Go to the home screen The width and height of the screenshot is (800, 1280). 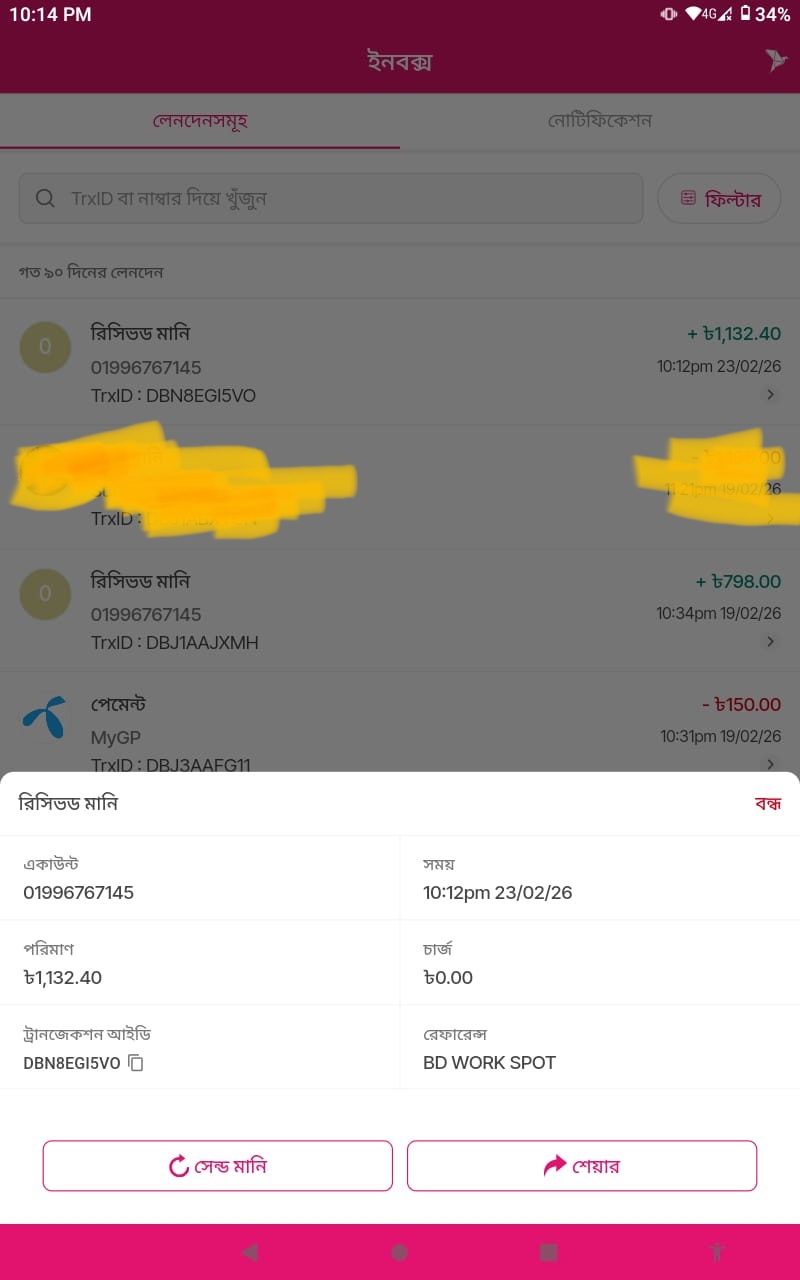click(399, 1252)
